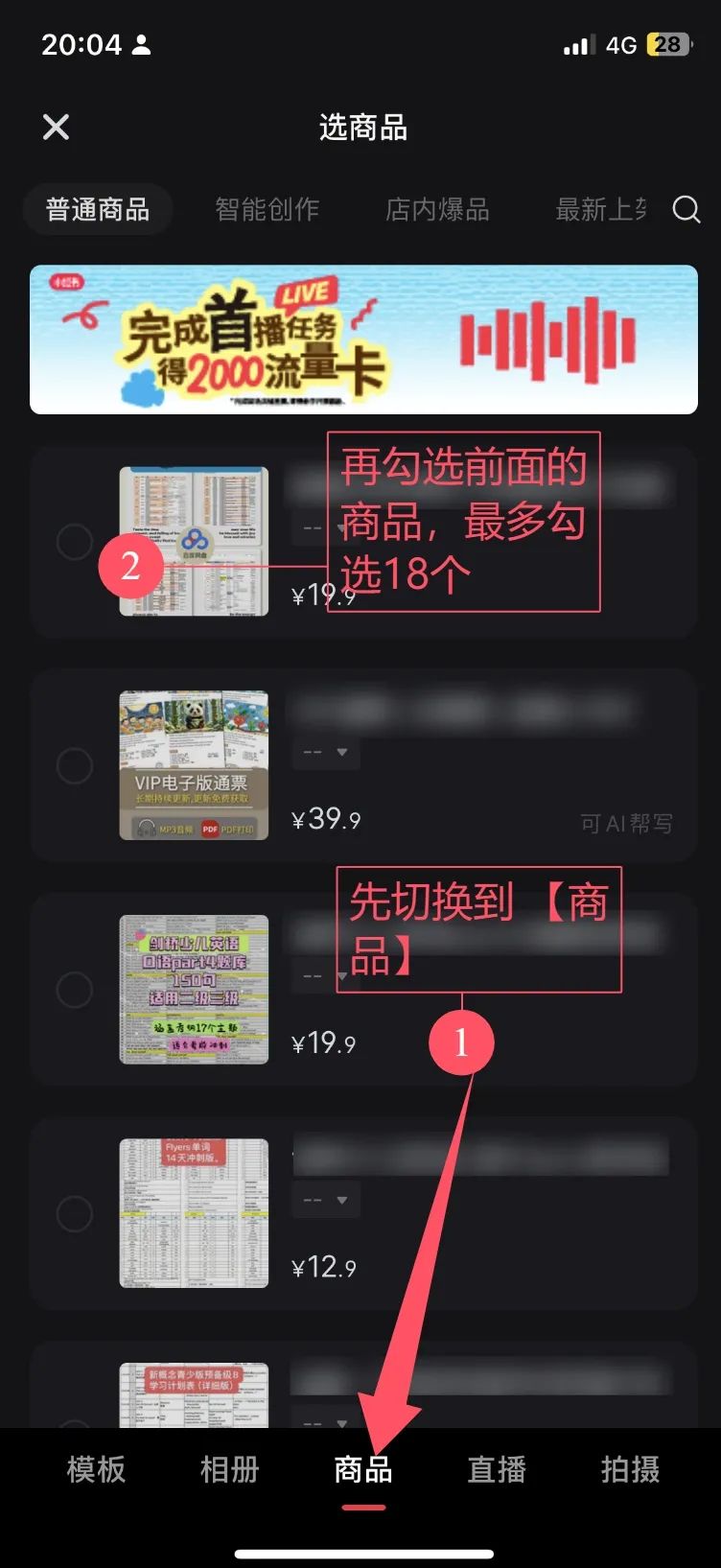The image size is (721, 1568).
Task: Expand the dropdown on the ¥12.9 product
Action: coord(325,1200)
